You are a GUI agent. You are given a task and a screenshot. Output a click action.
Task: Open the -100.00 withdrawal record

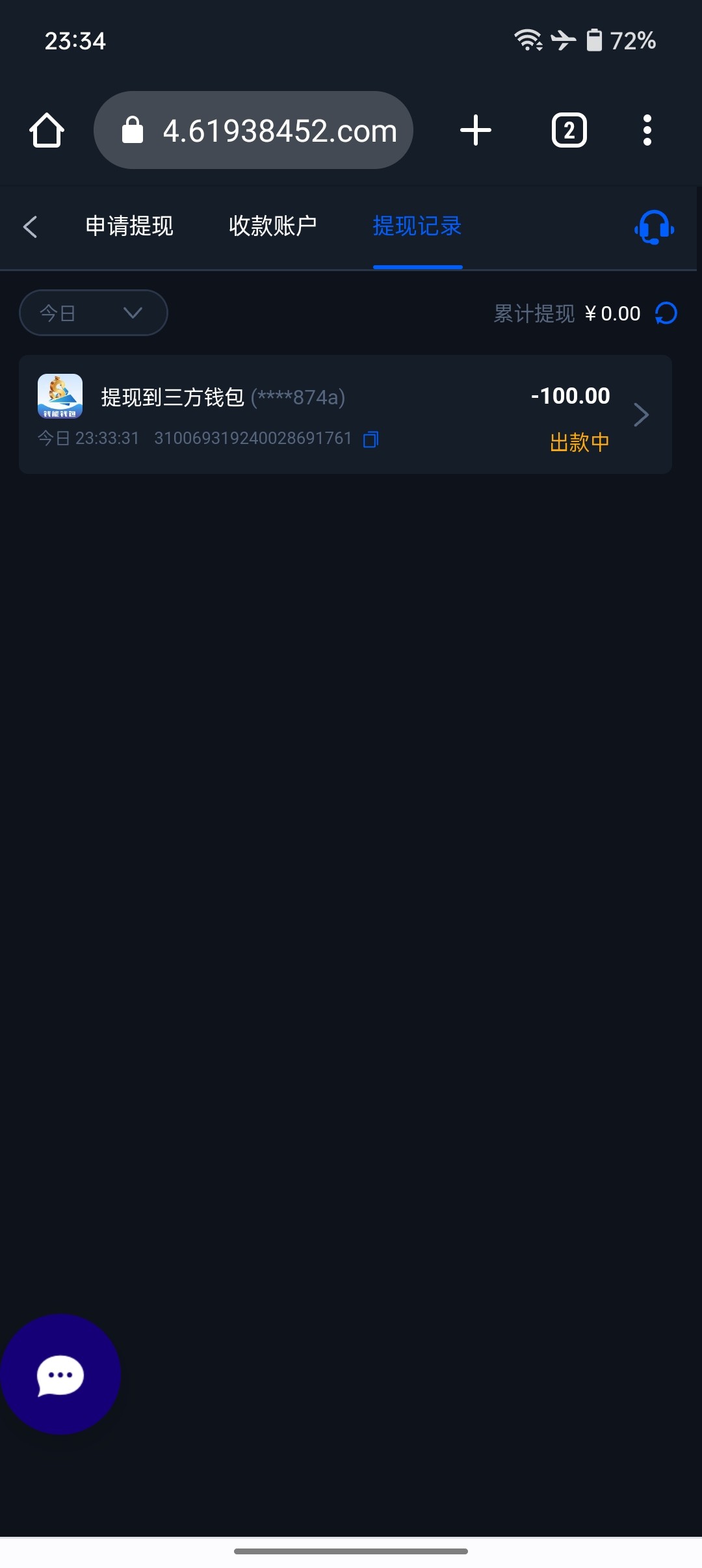(x=345, y=414)
